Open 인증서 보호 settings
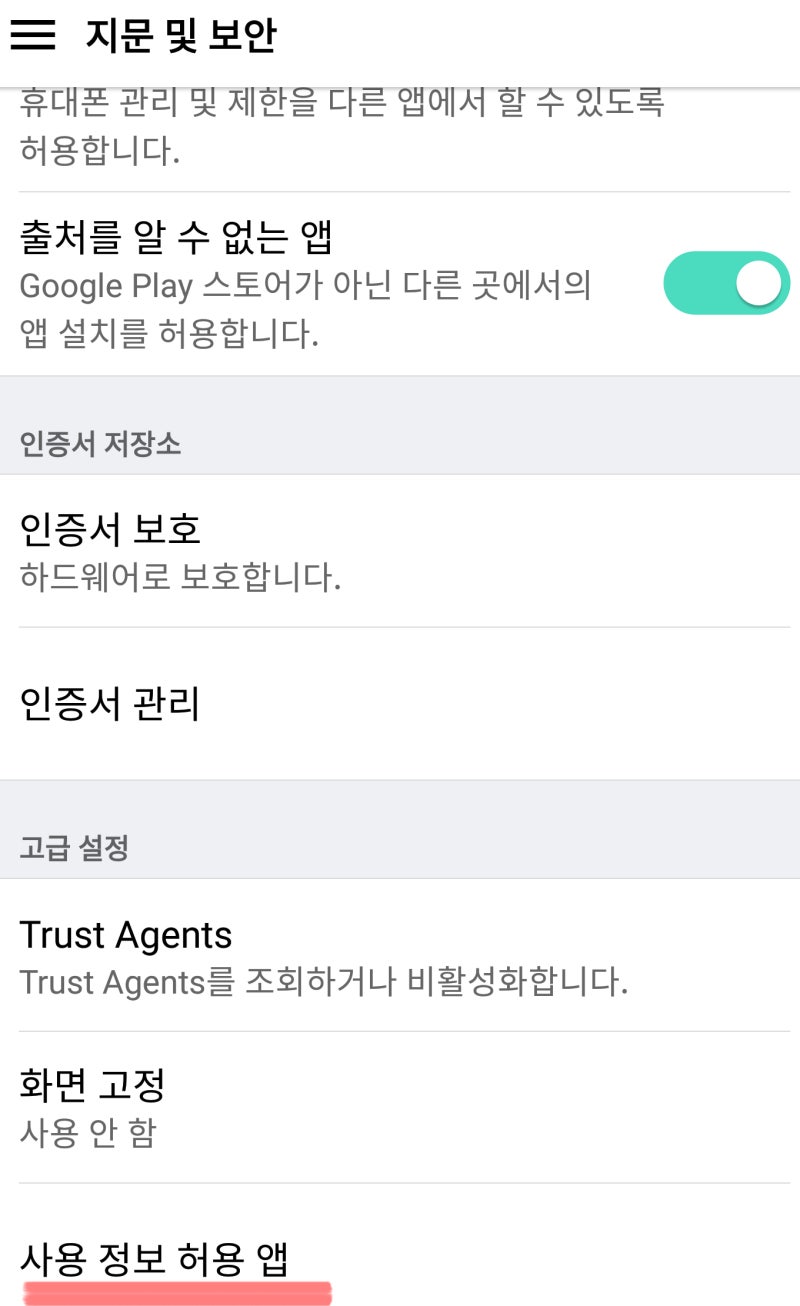This screenshot has width=800, height=1306. [110, 530]
